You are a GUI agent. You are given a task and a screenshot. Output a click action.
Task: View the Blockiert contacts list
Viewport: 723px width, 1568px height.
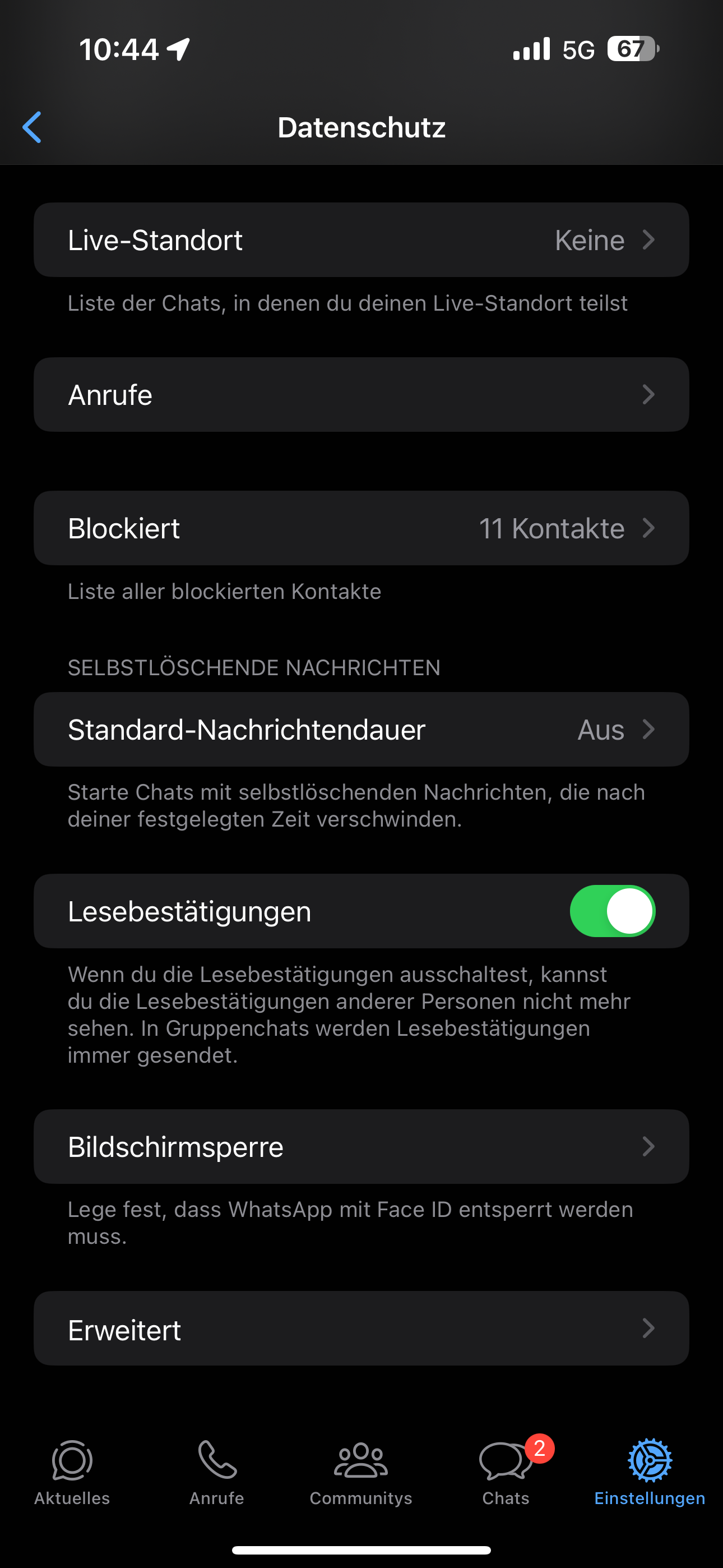[361, 528]
